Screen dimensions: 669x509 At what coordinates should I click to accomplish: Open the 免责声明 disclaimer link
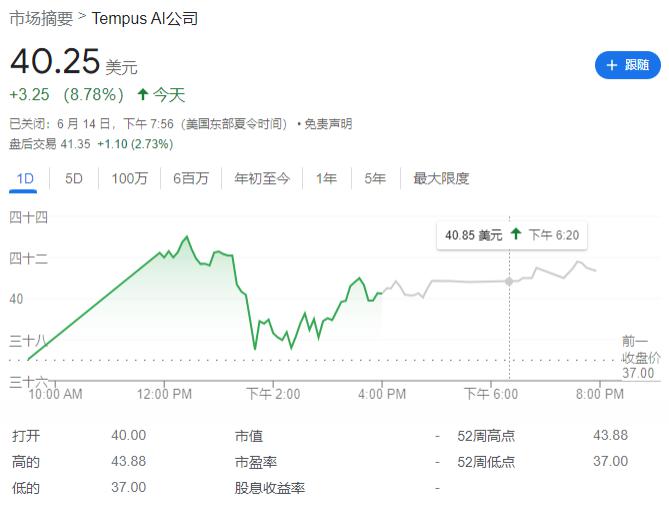(x=329, y=124)
